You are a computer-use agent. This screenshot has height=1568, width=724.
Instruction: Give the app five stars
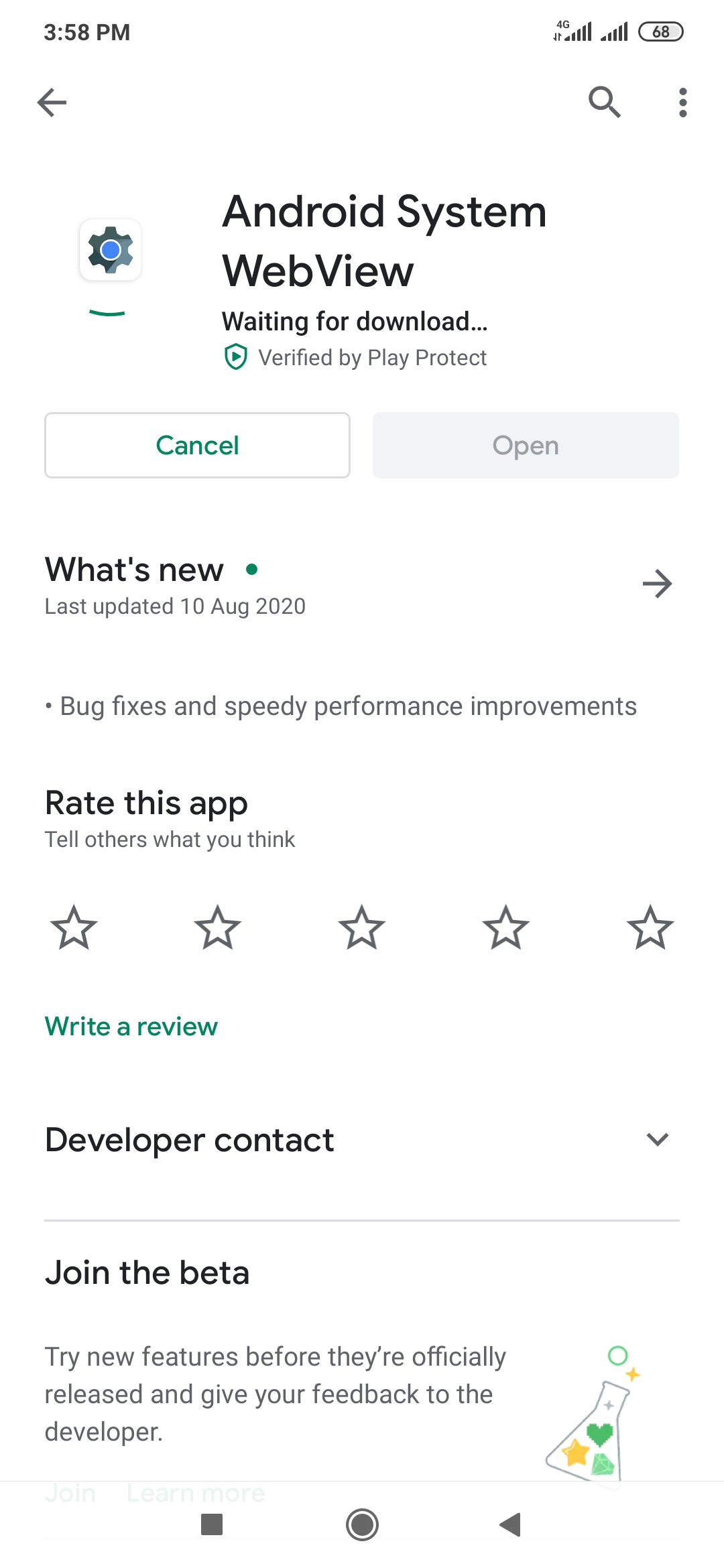click(650, 927)
